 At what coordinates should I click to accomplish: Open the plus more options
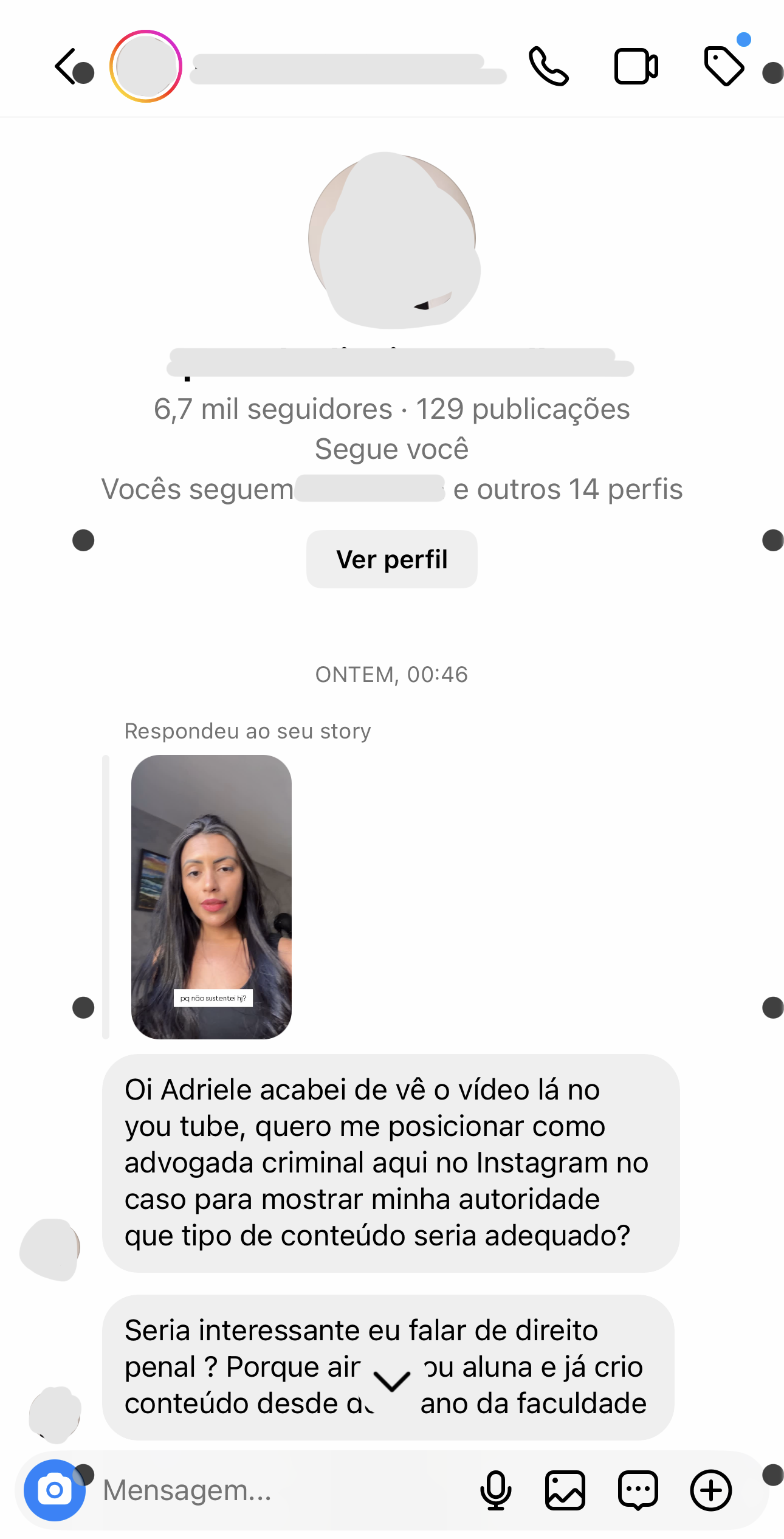[710, 1490]
